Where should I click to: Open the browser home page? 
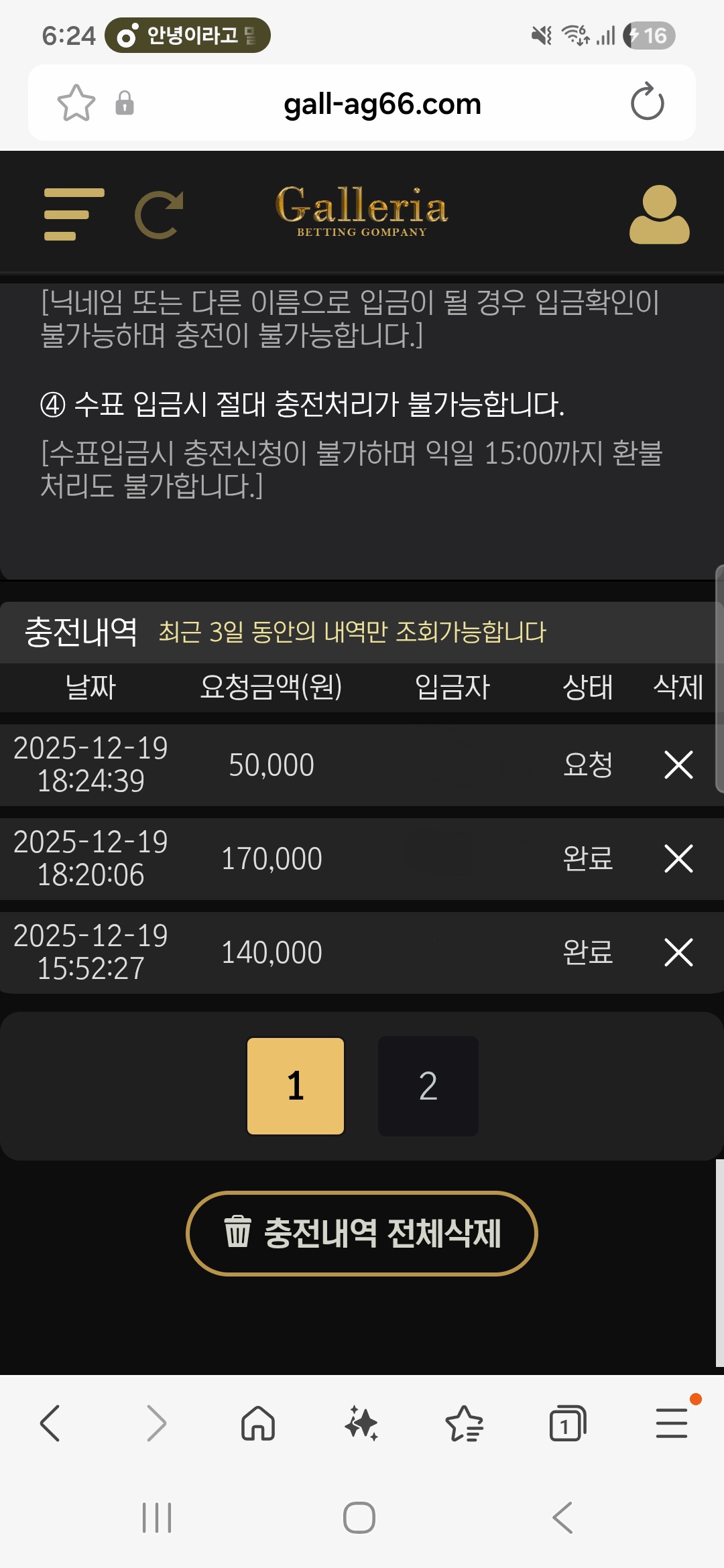click(258, 1423)
